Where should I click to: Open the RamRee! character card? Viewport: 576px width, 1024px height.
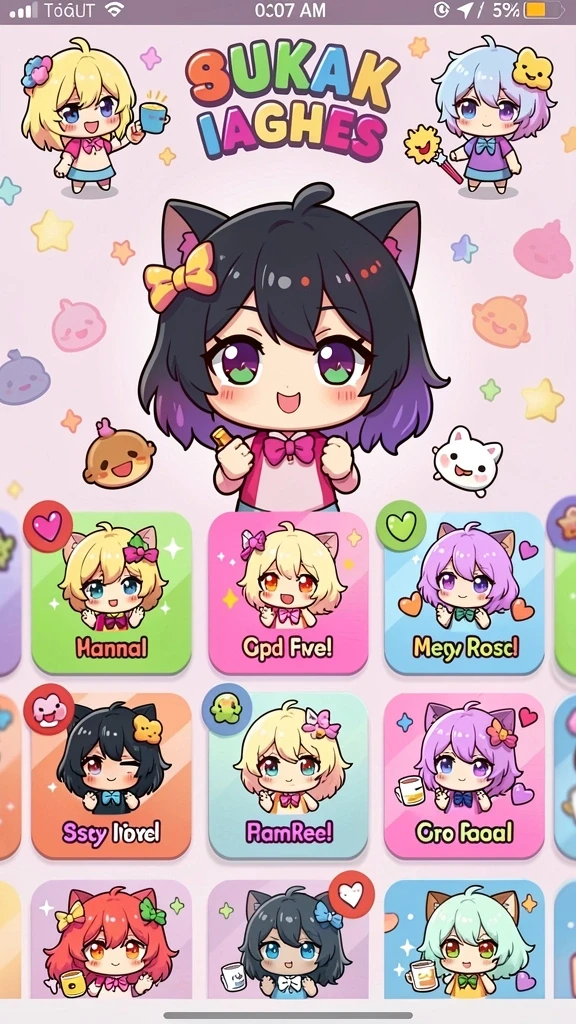(x=288, y=776)
